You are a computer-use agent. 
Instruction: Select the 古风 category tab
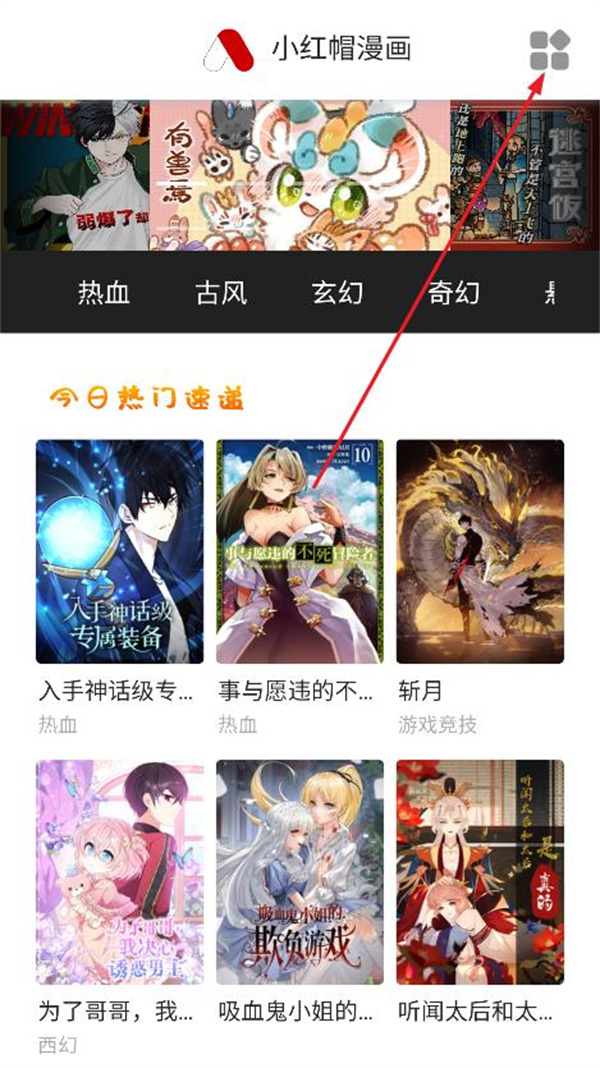(x=221, y=292)
